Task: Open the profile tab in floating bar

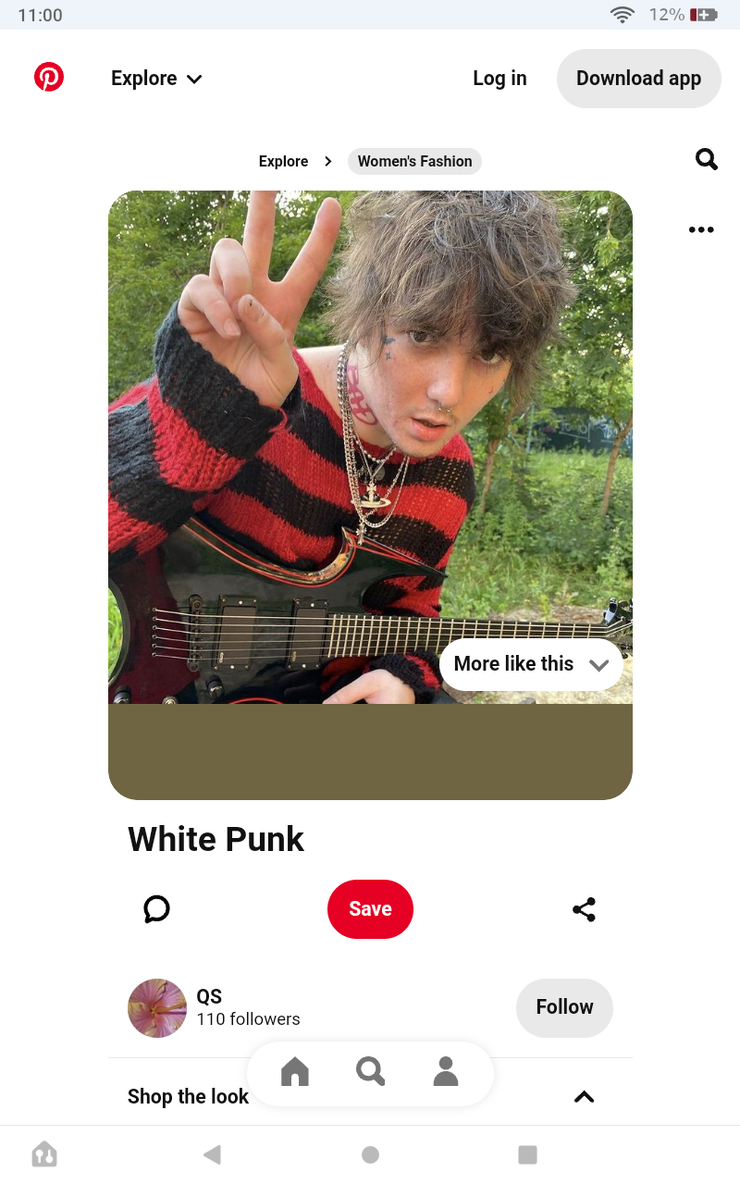Action: point(446,1072)
